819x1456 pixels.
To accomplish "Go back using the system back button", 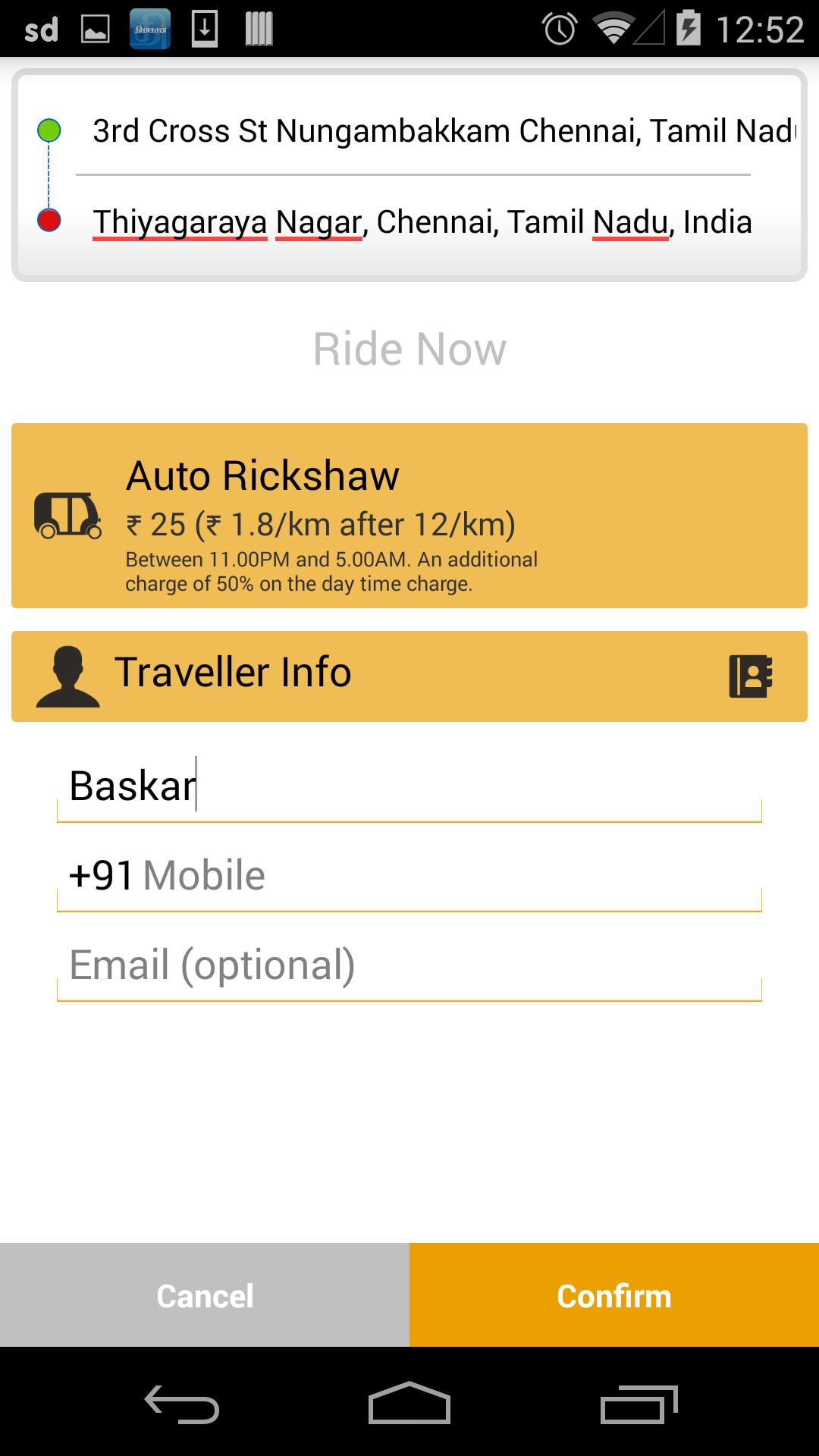I will (x=182, y=1404).
